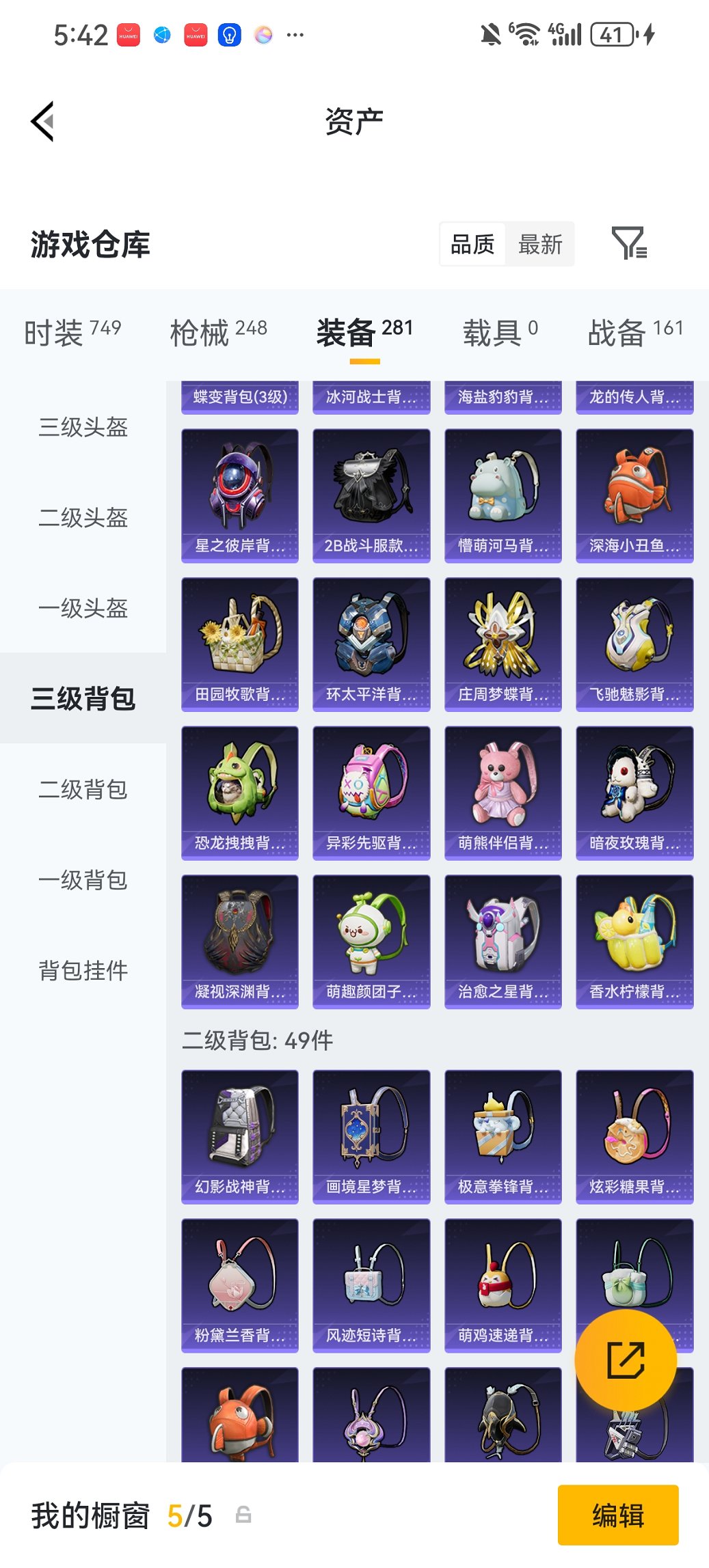Viewport: 709px width, 1568px height.
Task: Tap the back arrow to leave 资产 page
Action: click(x=42, y=120)
